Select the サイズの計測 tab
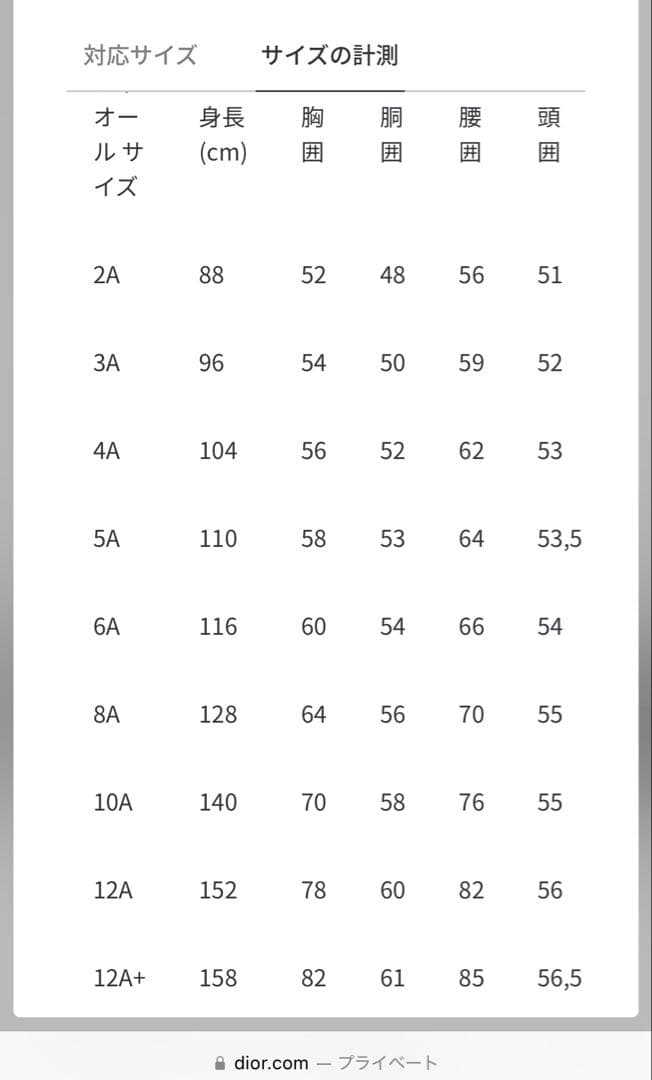This screenshot has width=652, height=1080. coord(329,56)
